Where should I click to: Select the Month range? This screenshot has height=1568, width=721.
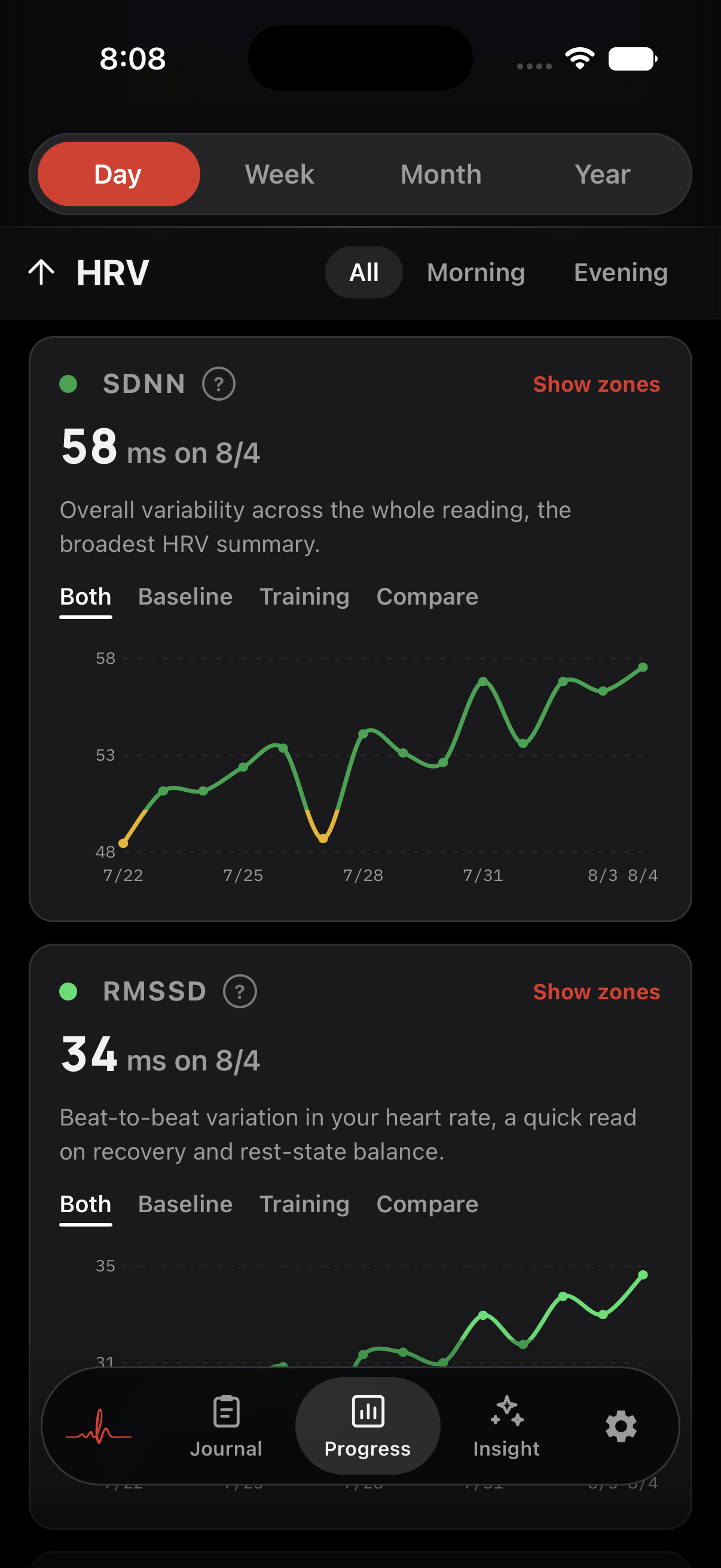click(x=441, y=174)
